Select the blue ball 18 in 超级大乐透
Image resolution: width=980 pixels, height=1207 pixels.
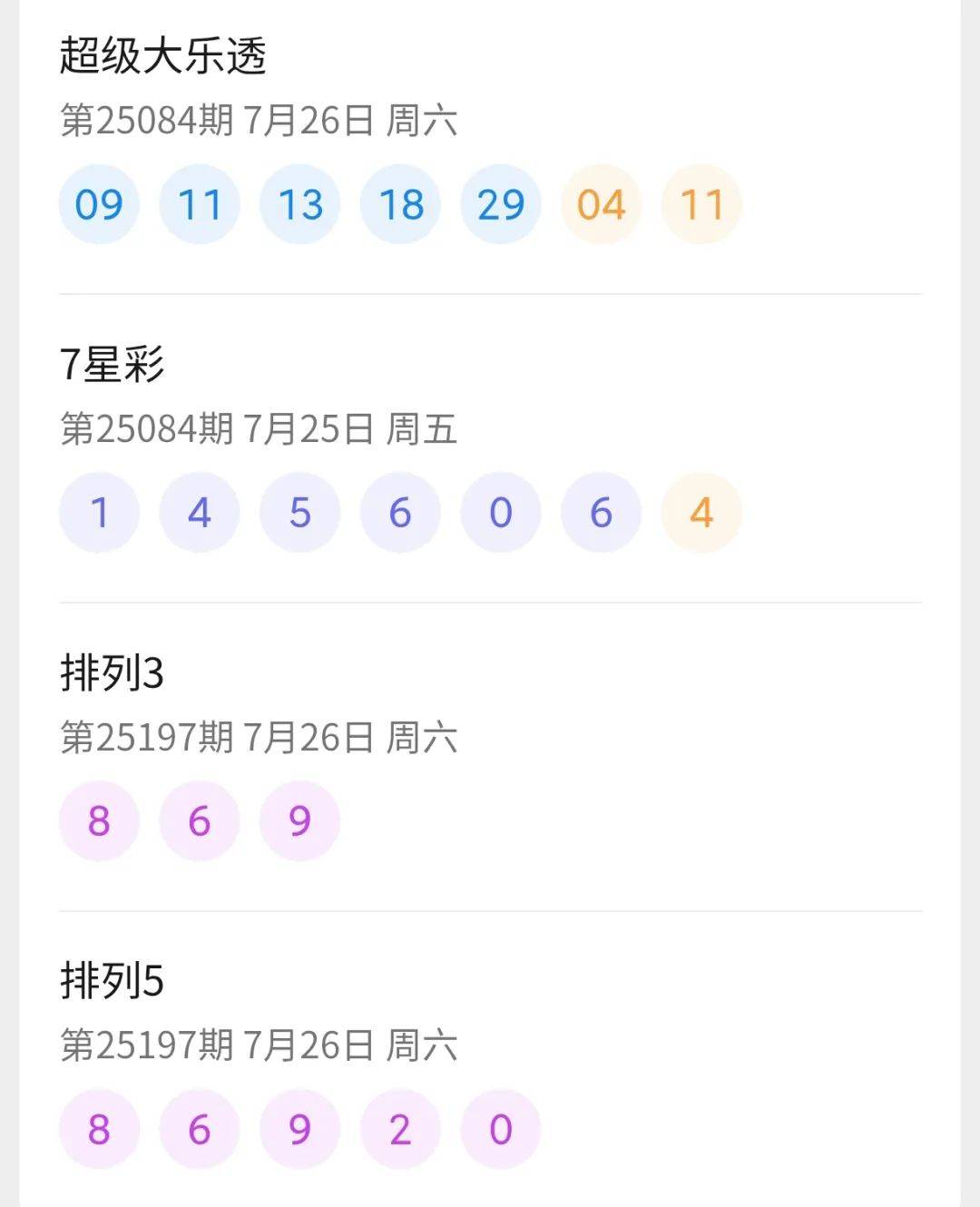click(399, 204)
